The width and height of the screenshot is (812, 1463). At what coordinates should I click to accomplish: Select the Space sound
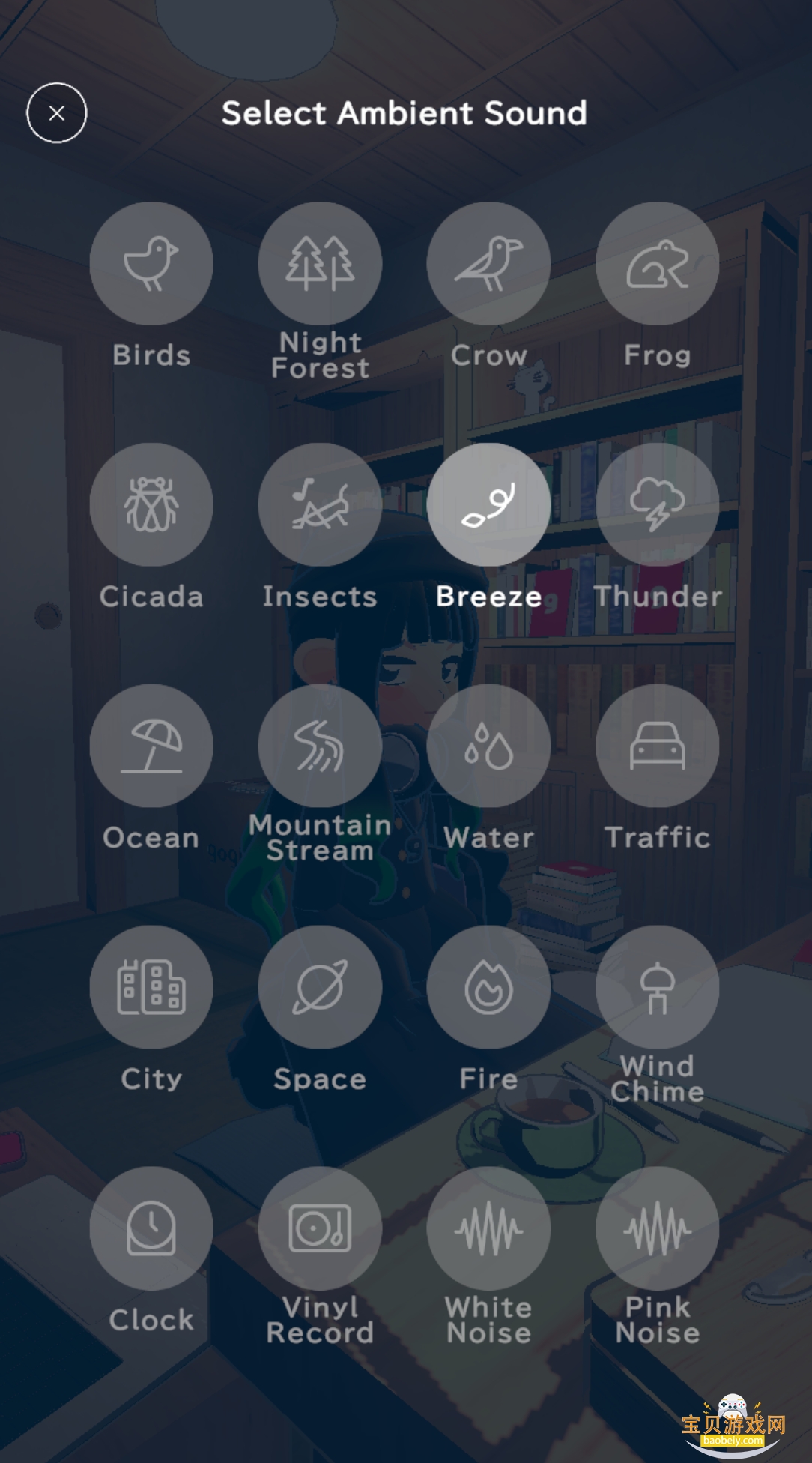(x=320, y=987)
